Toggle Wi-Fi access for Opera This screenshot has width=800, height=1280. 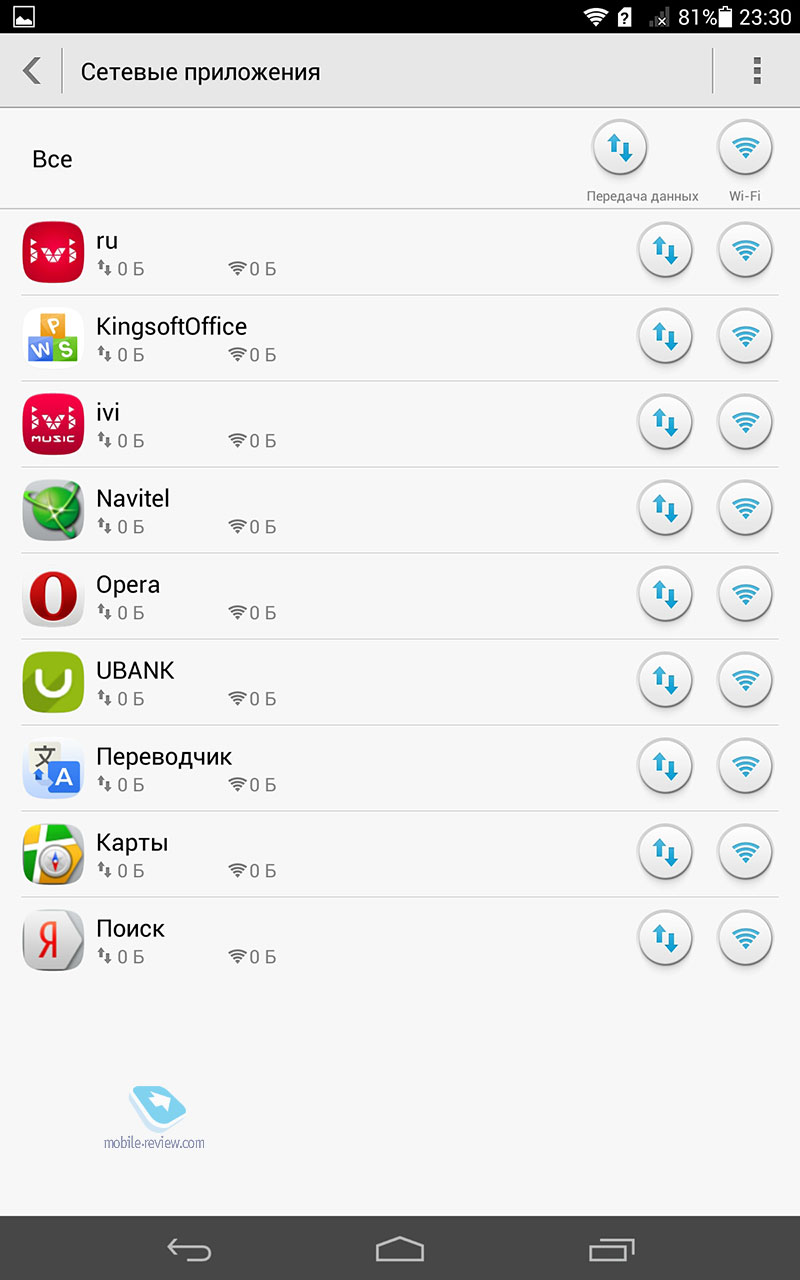tap(745, 595)
